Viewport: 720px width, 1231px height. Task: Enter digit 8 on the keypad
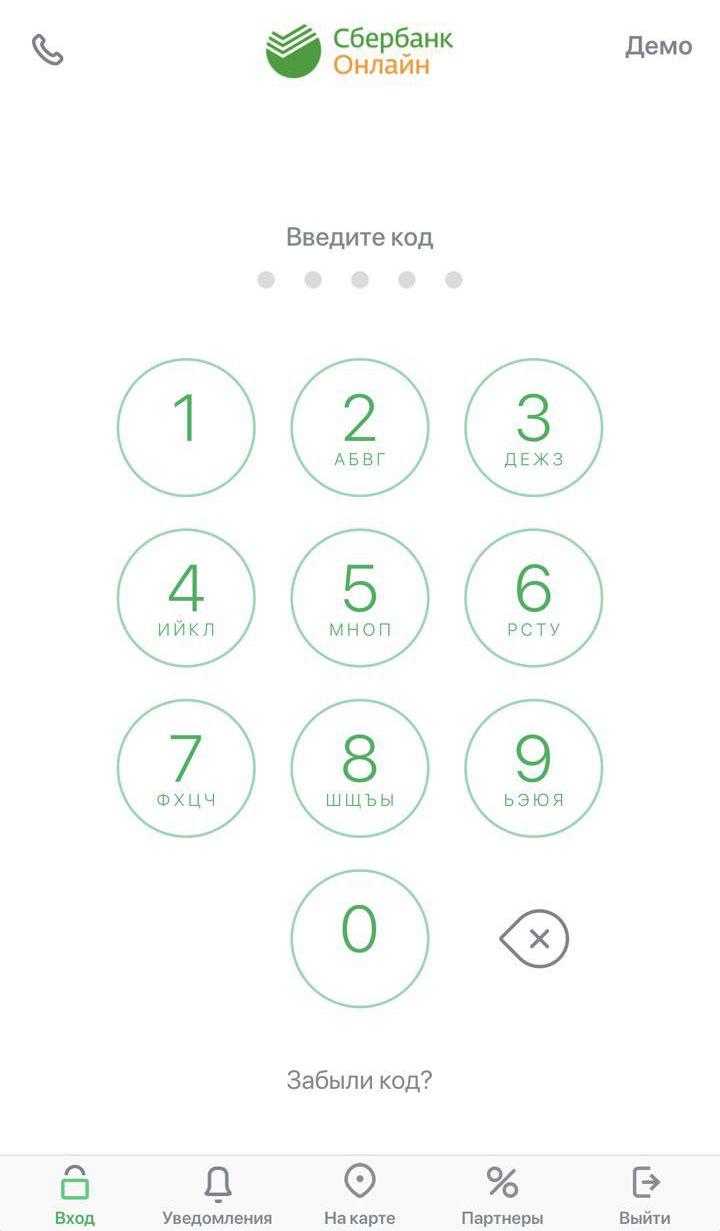(360, 768)
